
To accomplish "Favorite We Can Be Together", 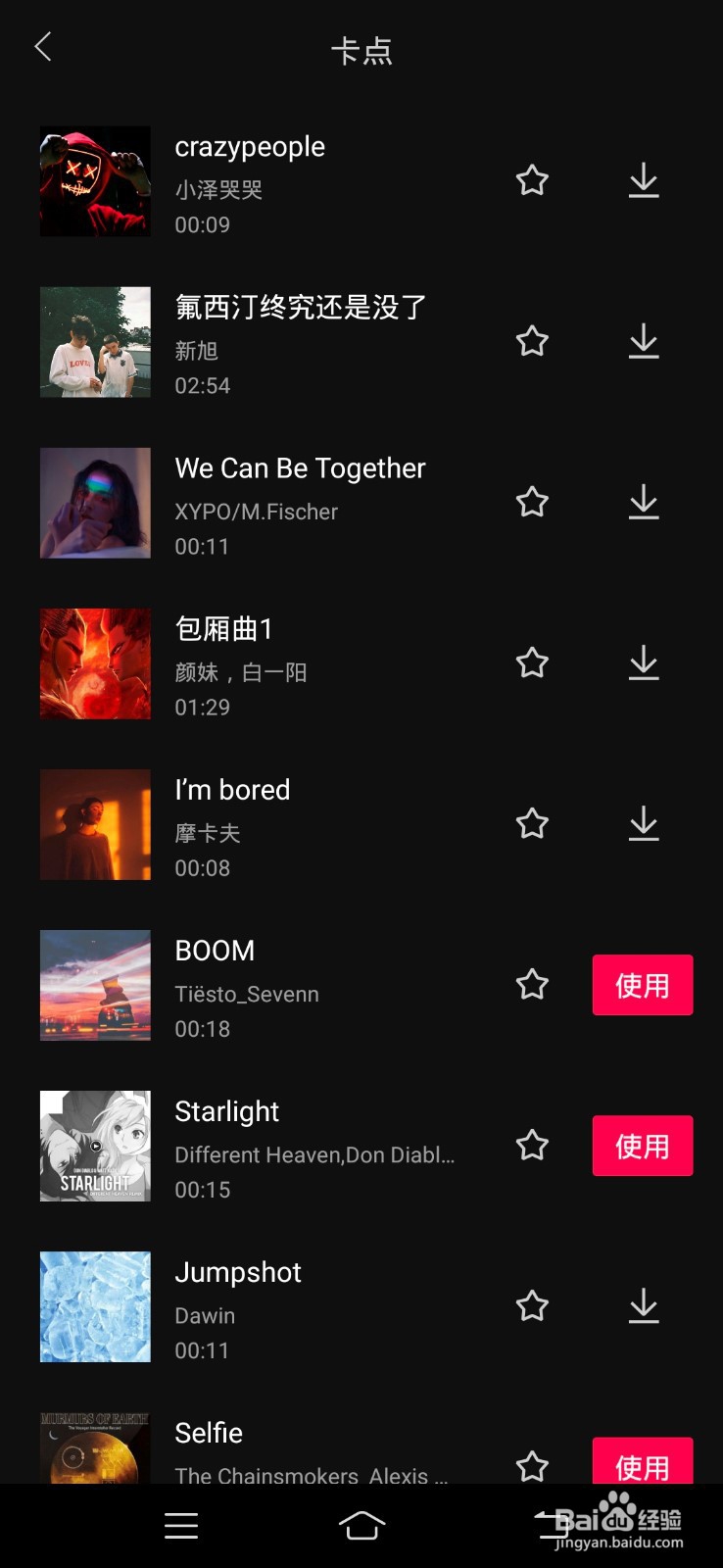I will pos(532,502).
